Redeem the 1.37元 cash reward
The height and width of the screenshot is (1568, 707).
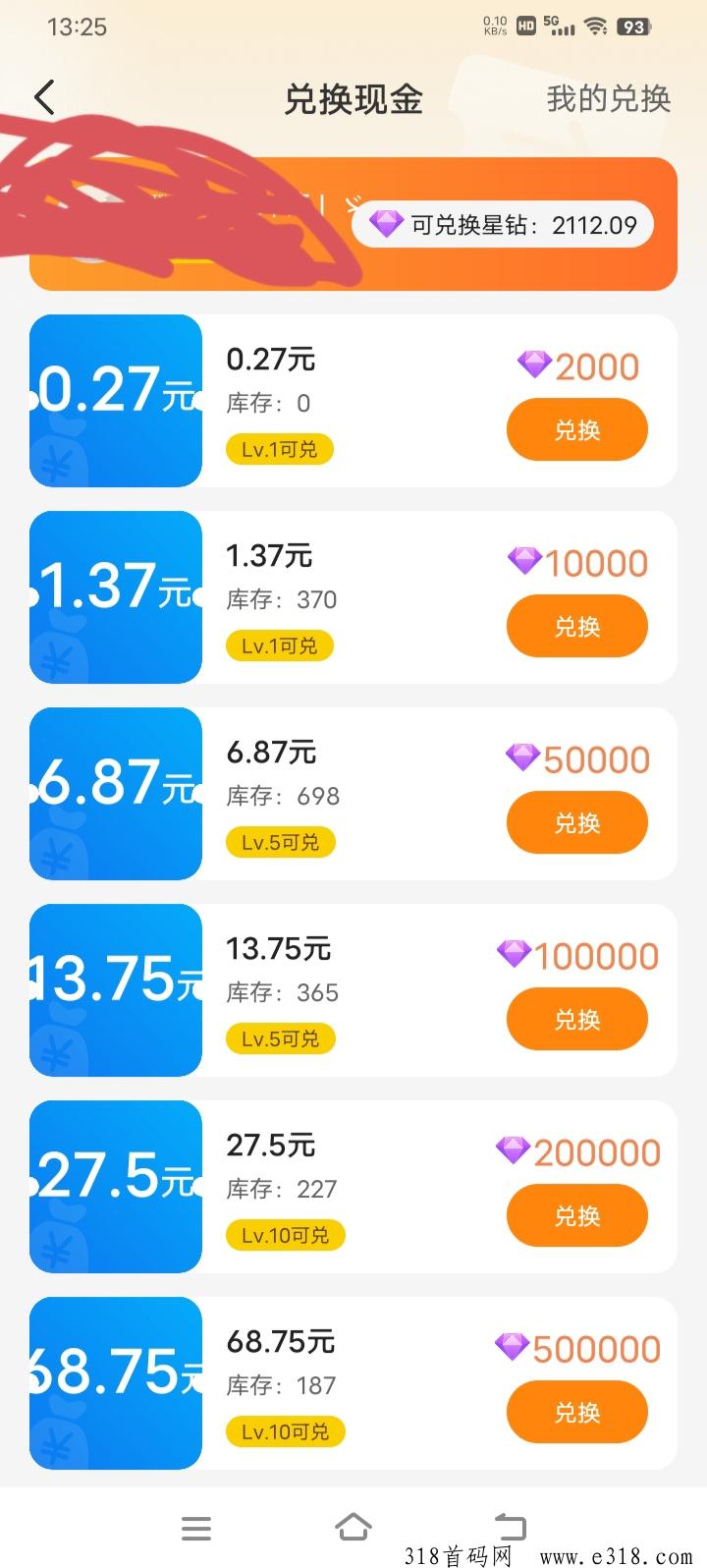576,627
